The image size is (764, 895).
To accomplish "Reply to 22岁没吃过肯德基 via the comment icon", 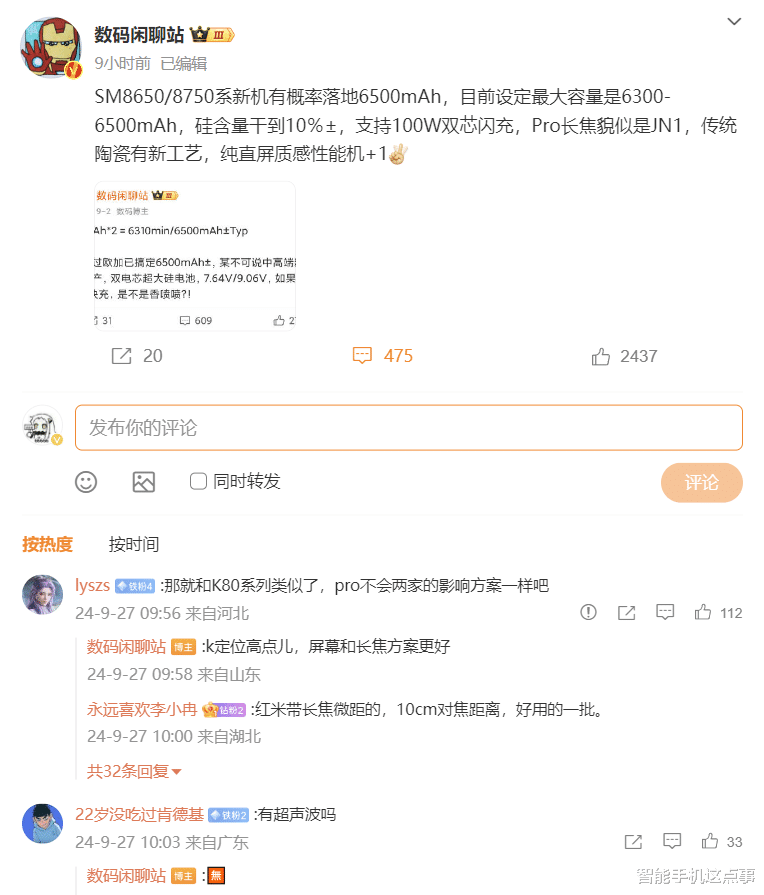I will (x=671, y=841).
